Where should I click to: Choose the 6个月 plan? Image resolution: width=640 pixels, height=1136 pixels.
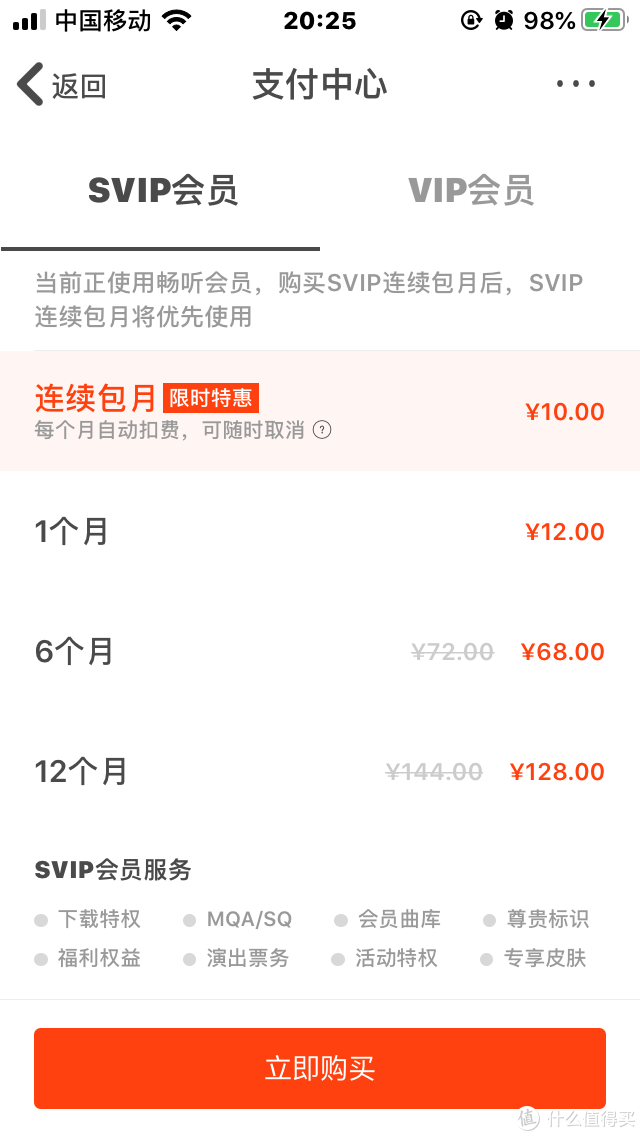[320, 652]
